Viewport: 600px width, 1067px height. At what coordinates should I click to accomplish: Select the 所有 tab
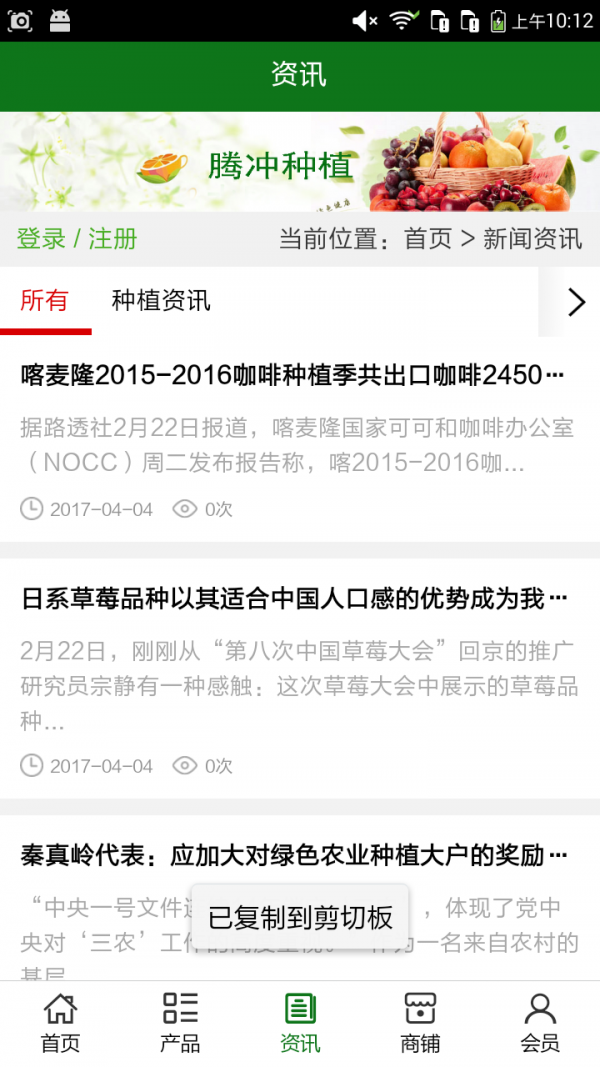[45, 300]
